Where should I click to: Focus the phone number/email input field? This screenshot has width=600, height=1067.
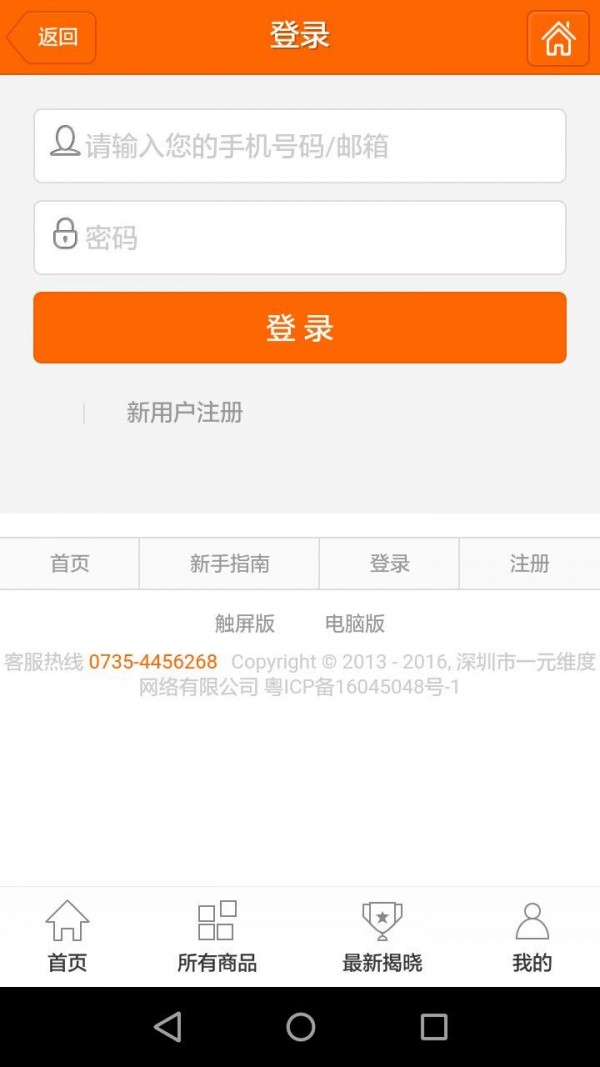(x=300, y=146)
